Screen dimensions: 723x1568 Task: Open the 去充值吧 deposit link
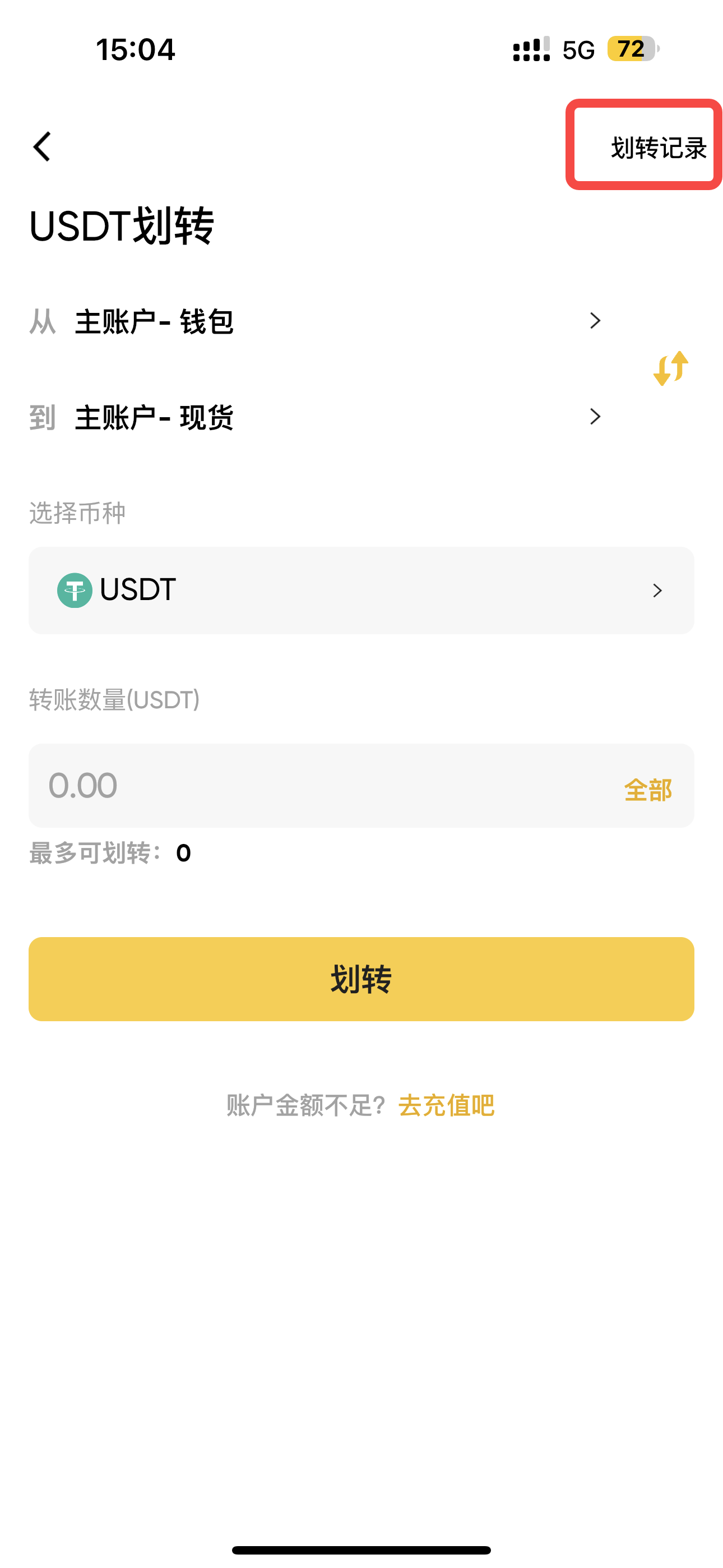click(x=446, y=1105)
